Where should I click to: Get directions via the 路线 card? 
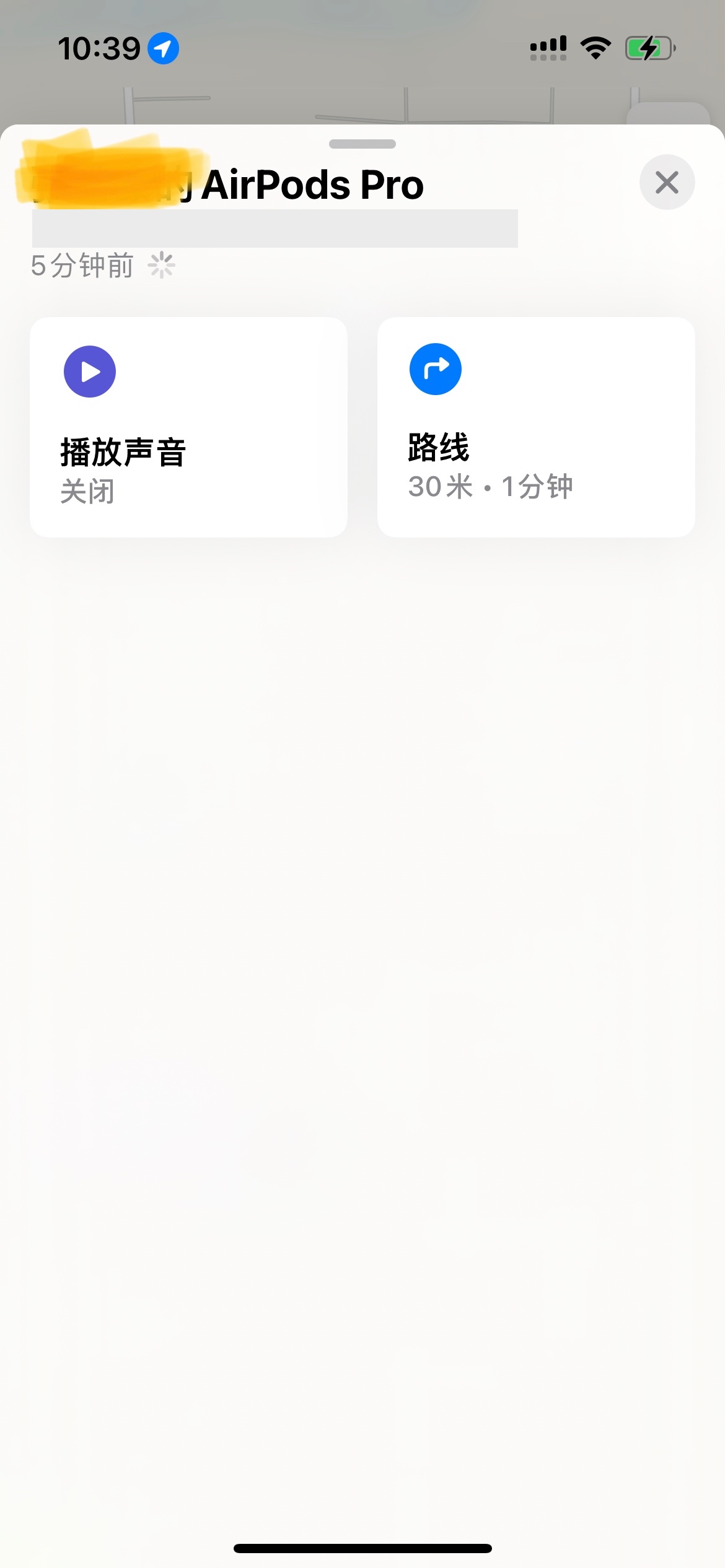click(x=535, y=427)
